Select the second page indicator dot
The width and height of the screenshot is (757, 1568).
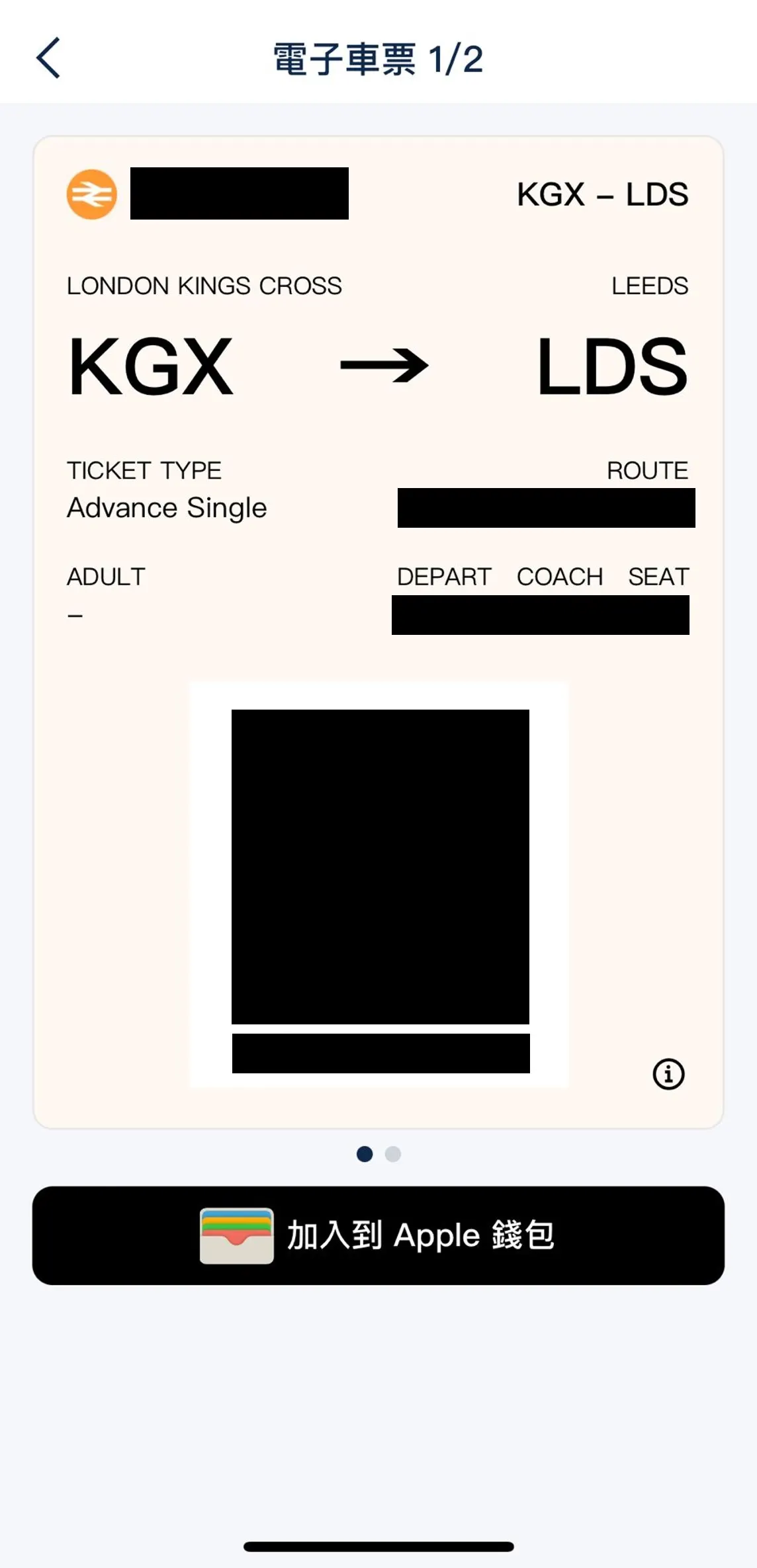(x=393, y=1154)
